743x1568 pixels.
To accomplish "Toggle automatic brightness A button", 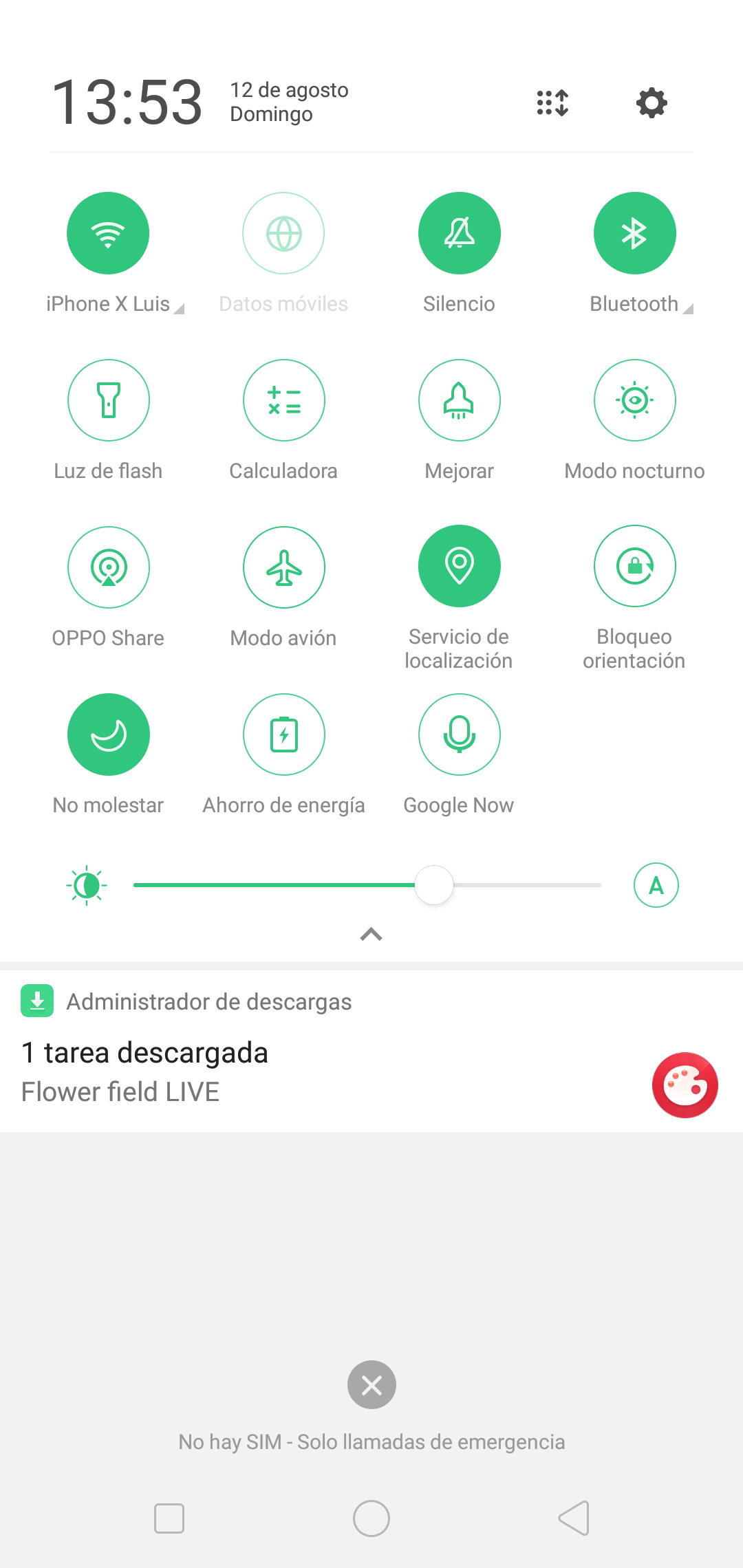I will pos(656,885).
